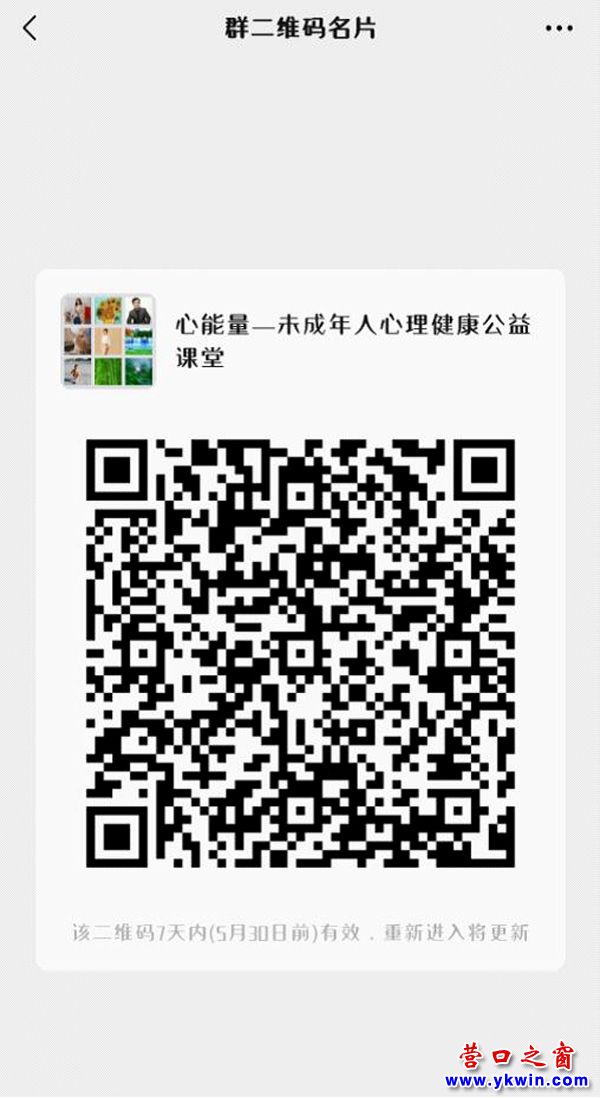Go back from the group QR code card
Screen dimensions: 600x1098
coord(29,29)
